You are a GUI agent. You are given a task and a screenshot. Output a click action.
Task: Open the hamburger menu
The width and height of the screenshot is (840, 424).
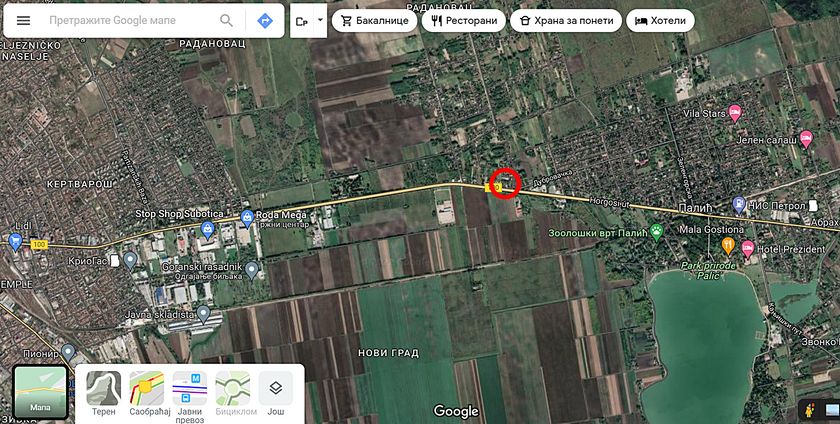click(x=23, y=21)
